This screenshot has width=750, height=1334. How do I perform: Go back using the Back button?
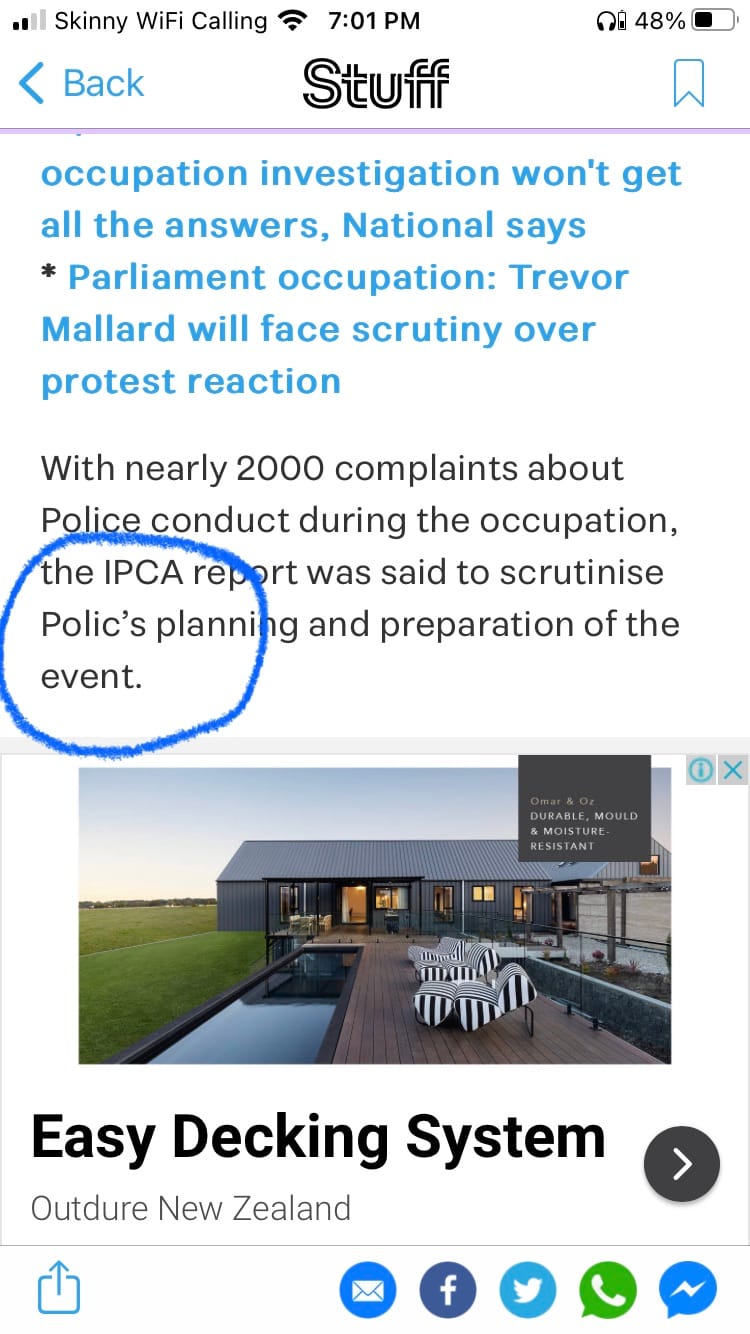coord(82,83)
